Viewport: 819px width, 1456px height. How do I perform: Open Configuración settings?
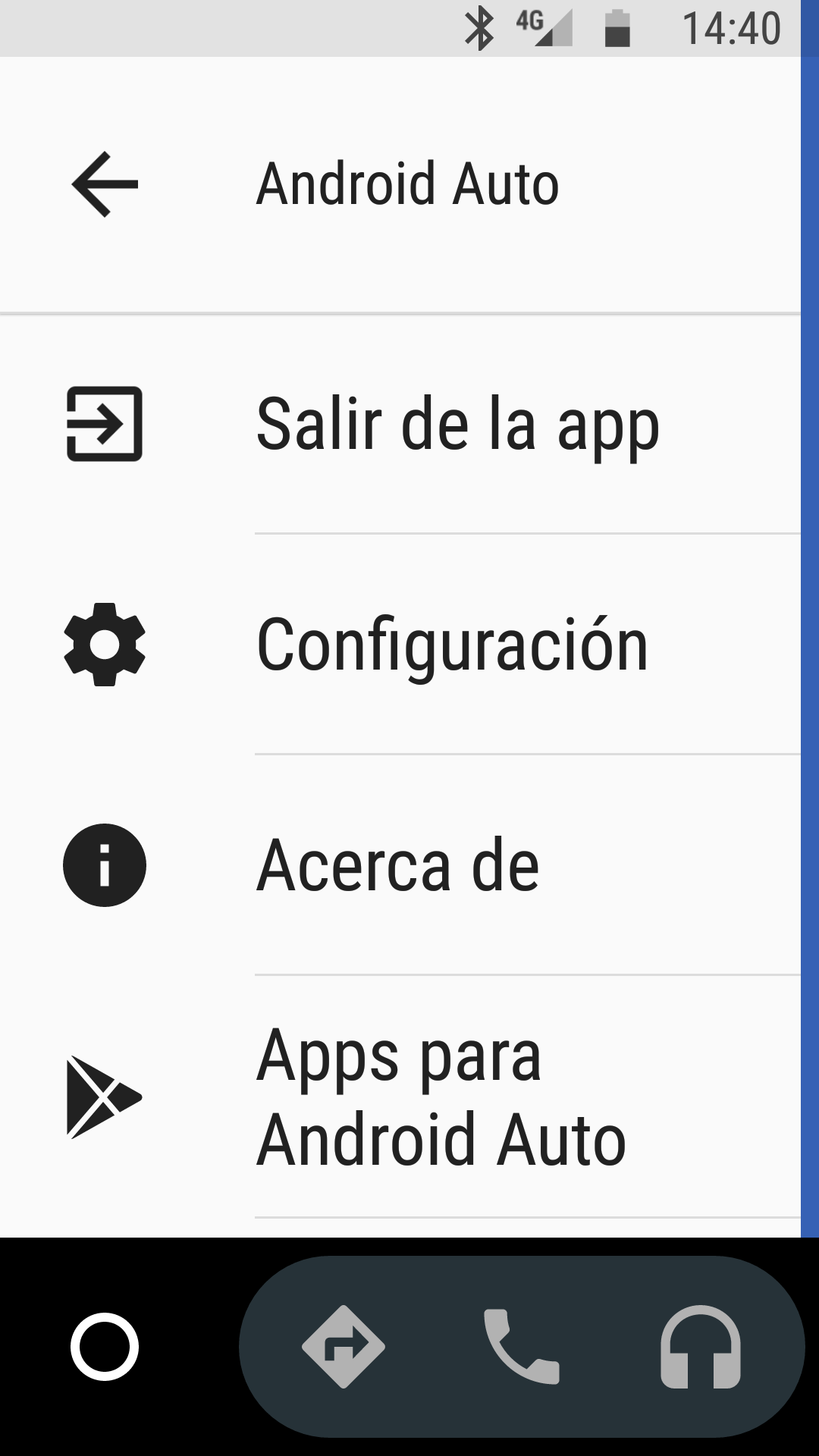[452, 645]
